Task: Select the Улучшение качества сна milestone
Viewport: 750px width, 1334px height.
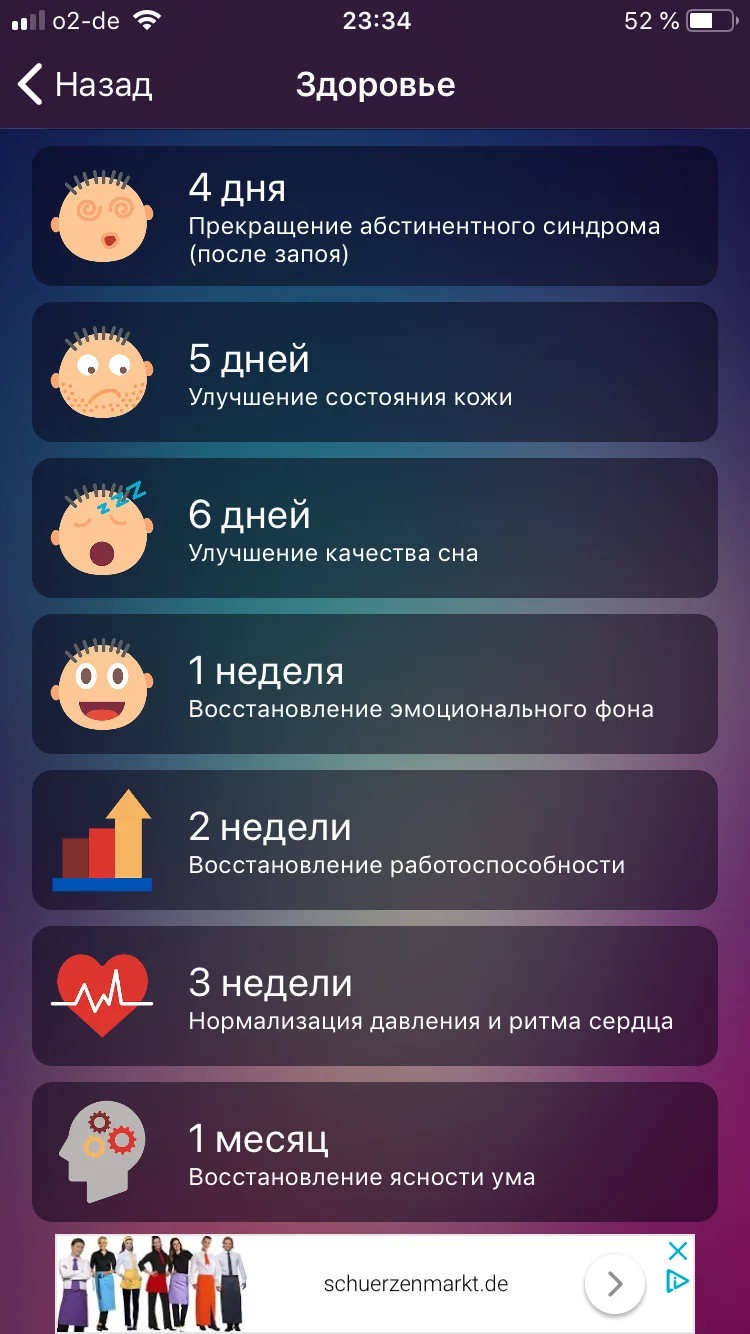Action: (x=420, y=528)
